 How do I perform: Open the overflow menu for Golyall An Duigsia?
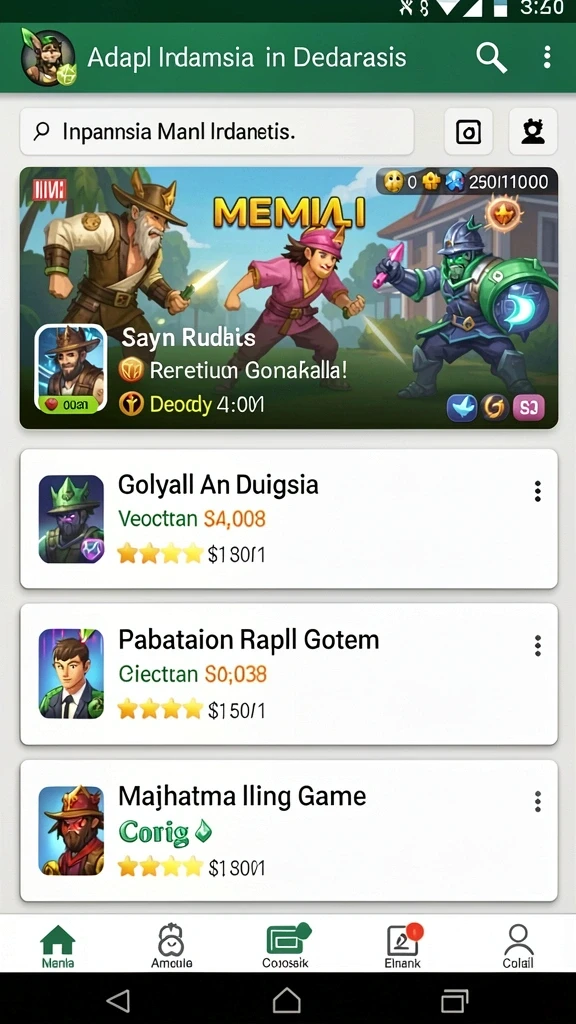(537, 491)
